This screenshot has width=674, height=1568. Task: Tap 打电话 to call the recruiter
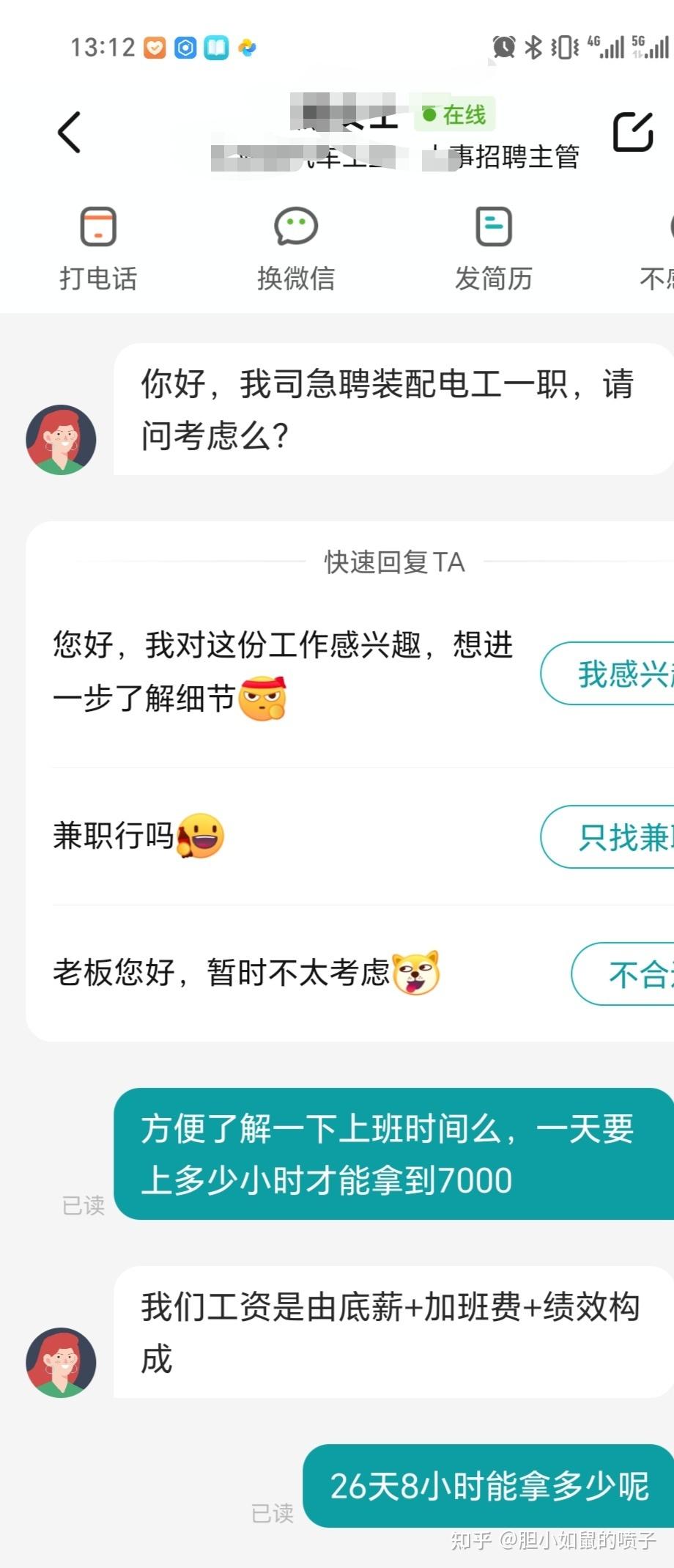point(98,249)
